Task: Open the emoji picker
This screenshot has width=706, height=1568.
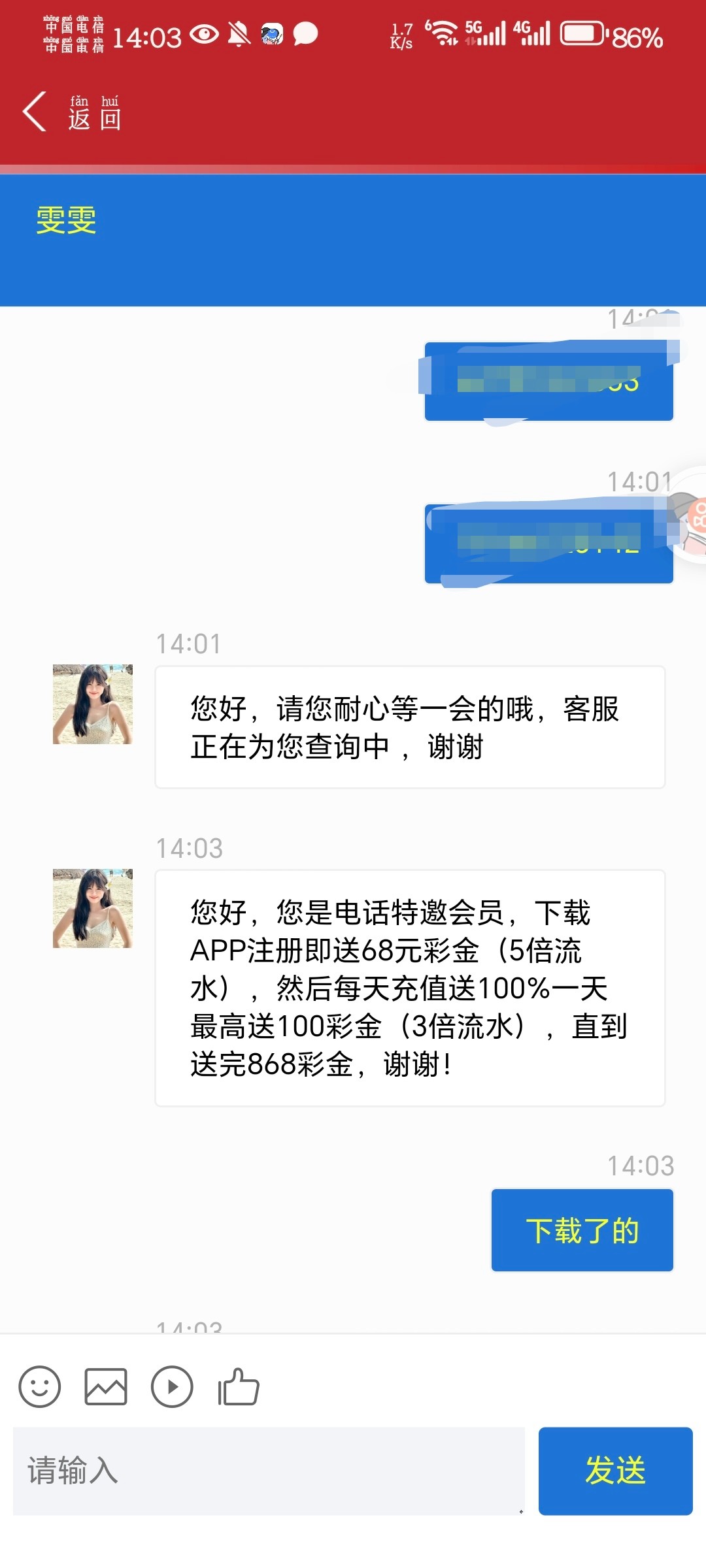Action: click(x=40, y=1386)
